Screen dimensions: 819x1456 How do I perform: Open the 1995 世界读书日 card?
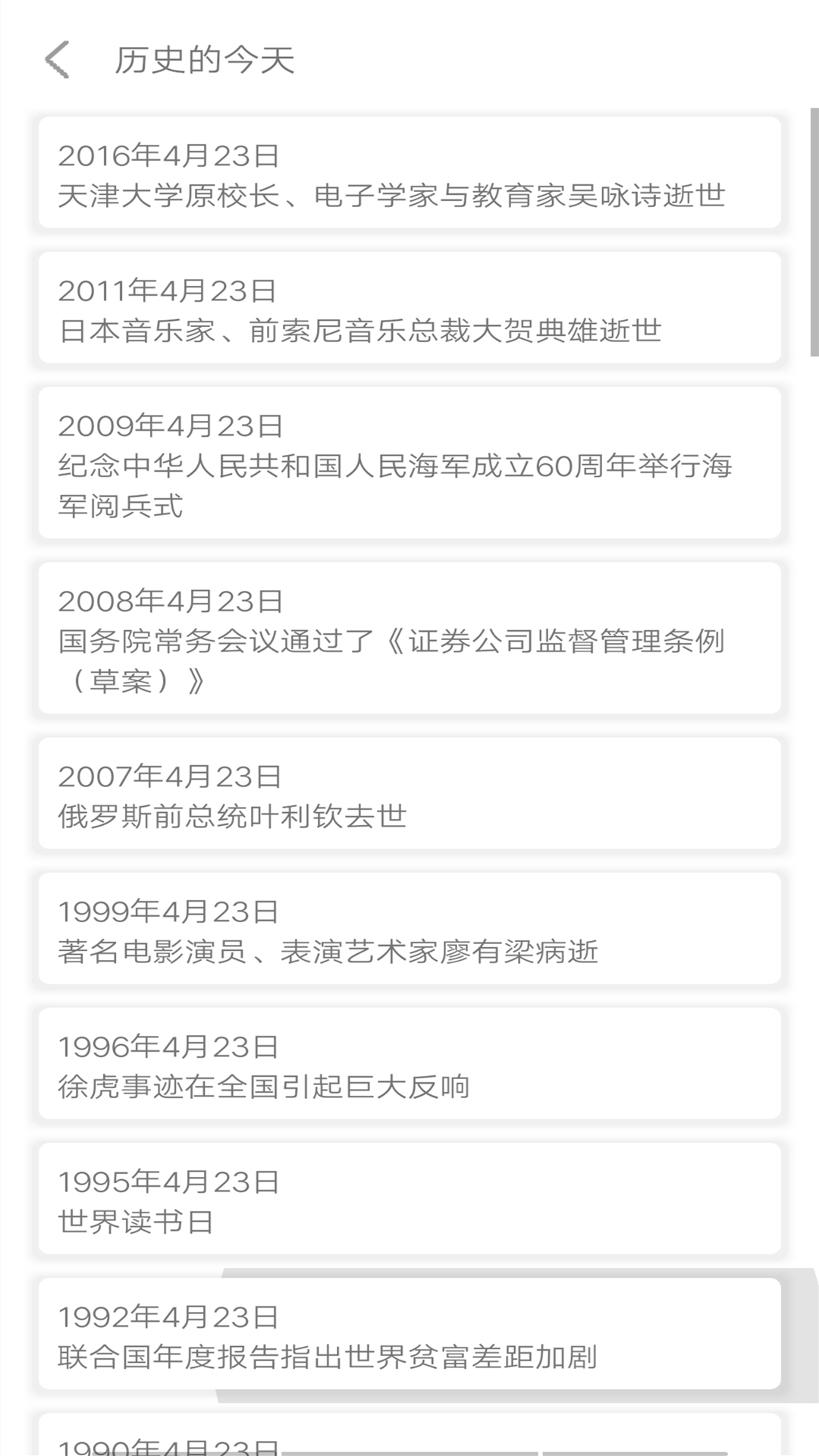tap(409, 1199)
